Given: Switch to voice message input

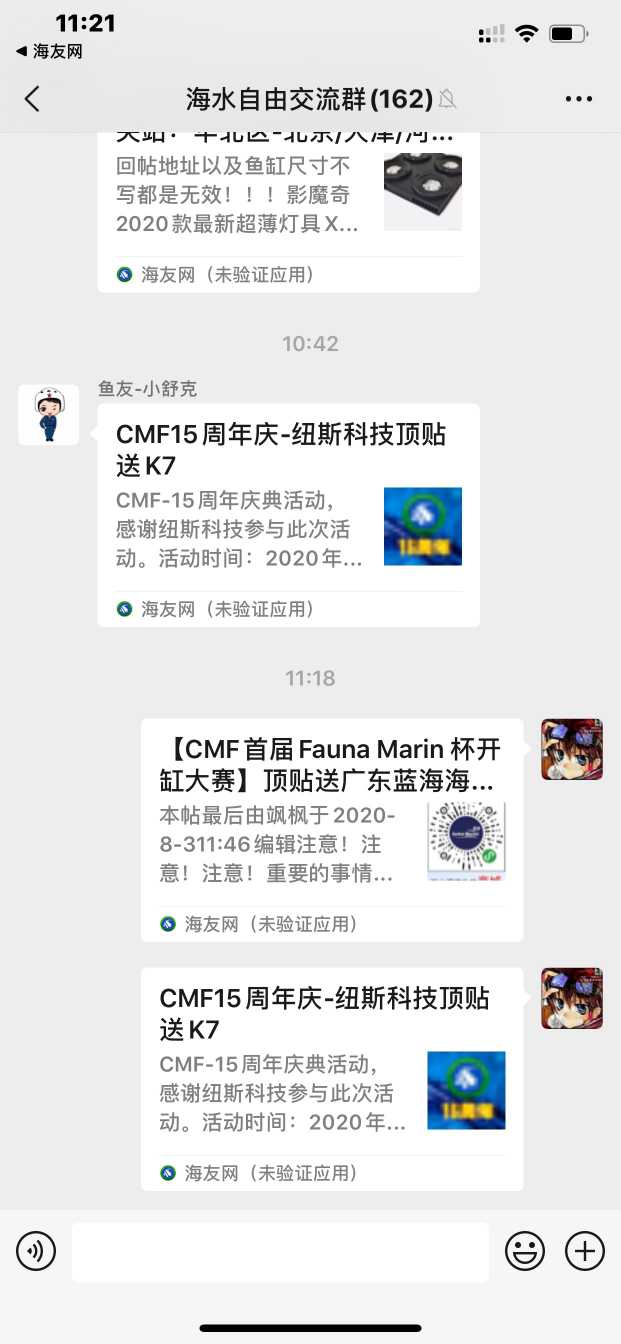Looking at the screenshot, I should coord(36,1251).
